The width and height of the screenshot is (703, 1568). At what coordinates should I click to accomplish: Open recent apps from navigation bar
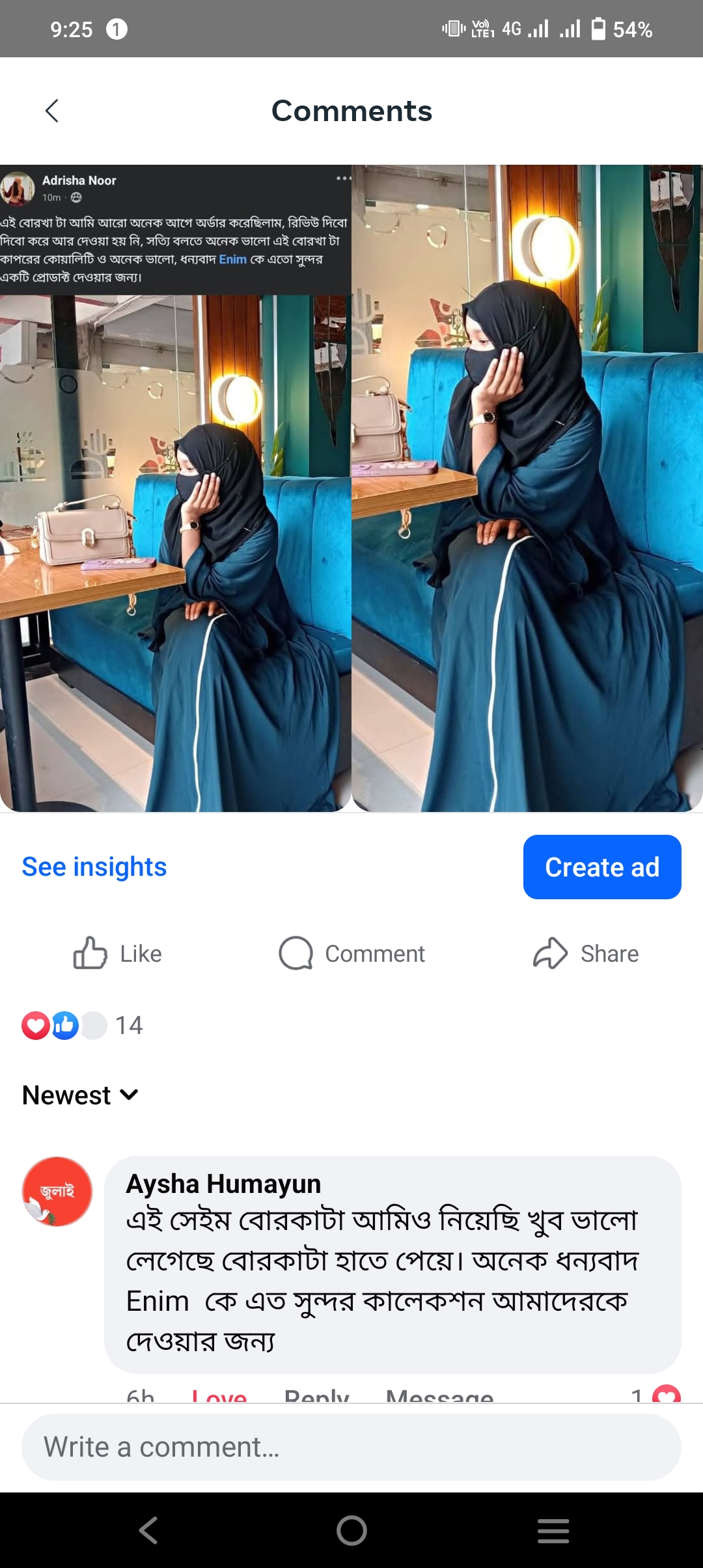[553, 1530]
